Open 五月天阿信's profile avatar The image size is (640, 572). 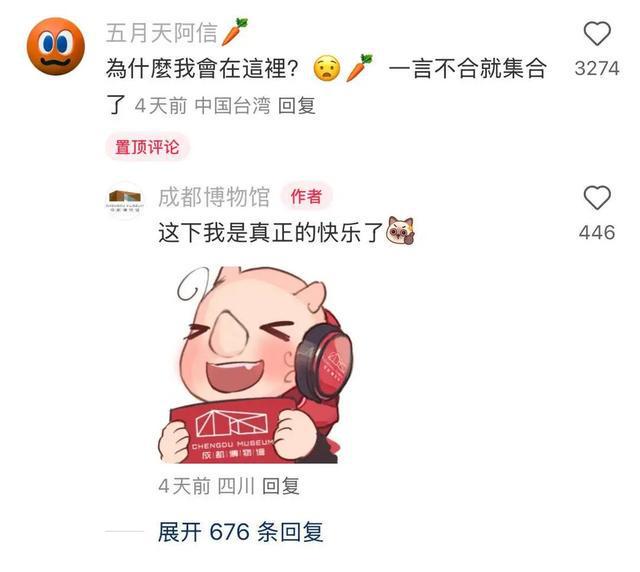pos(55,46)
